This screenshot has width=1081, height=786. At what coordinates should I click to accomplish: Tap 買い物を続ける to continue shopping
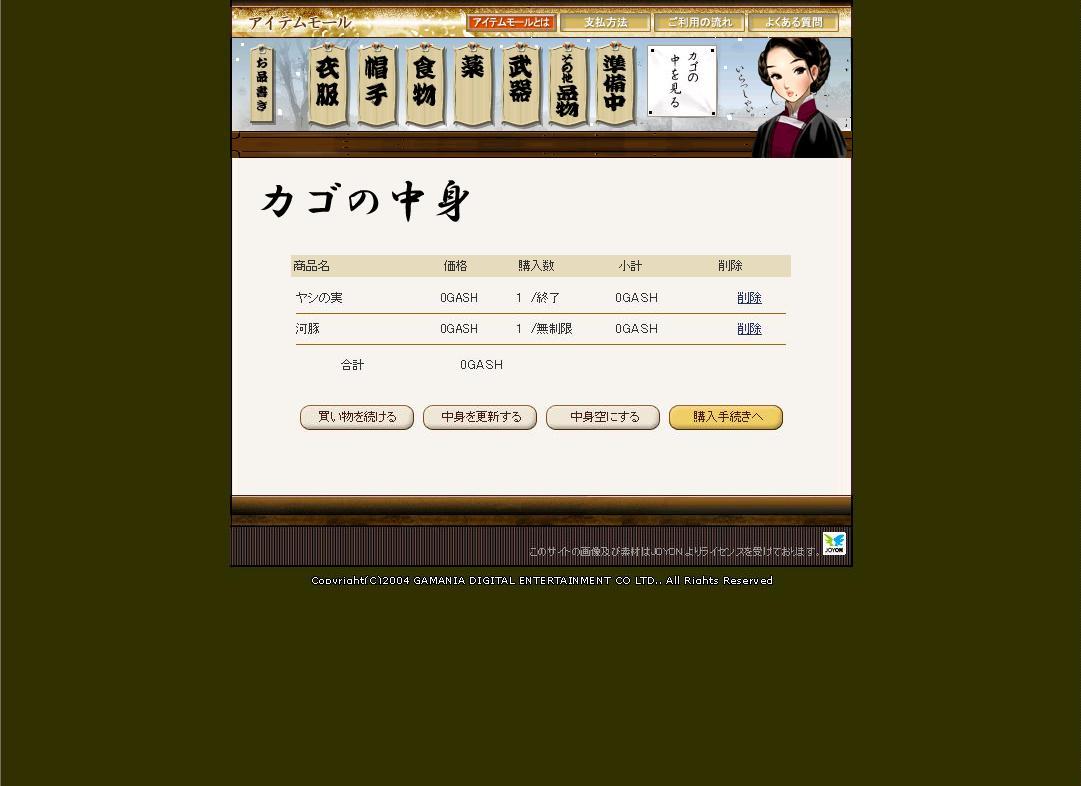357,417
